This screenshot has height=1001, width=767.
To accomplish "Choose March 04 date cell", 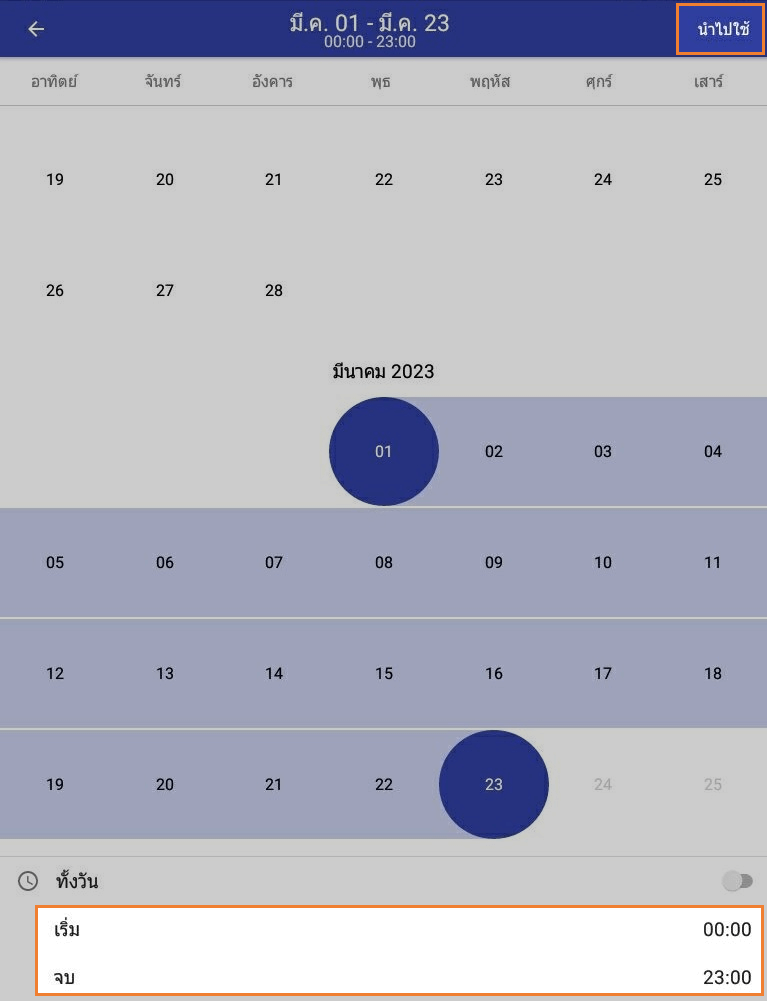I will pyautogui.click(x=712, y=452).
